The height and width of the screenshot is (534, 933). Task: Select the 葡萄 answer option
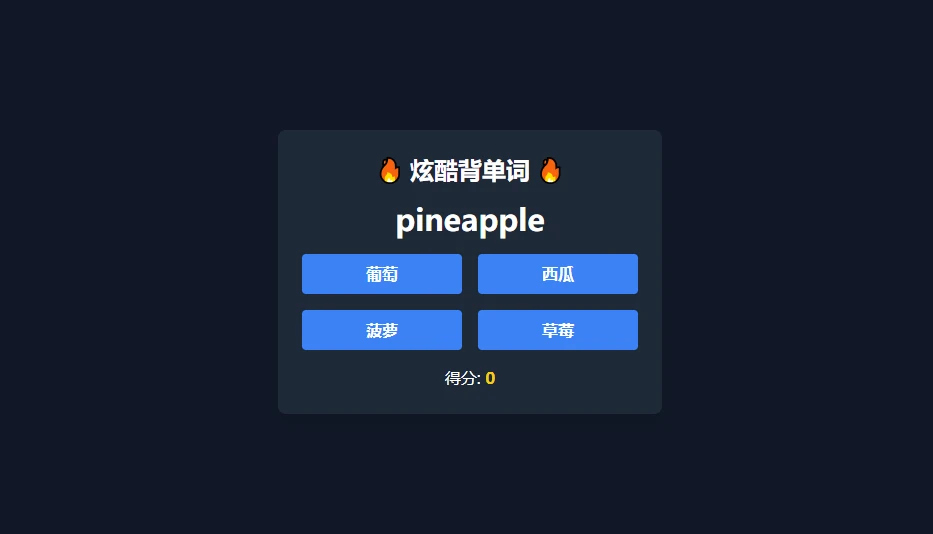[x=381, y=274]
